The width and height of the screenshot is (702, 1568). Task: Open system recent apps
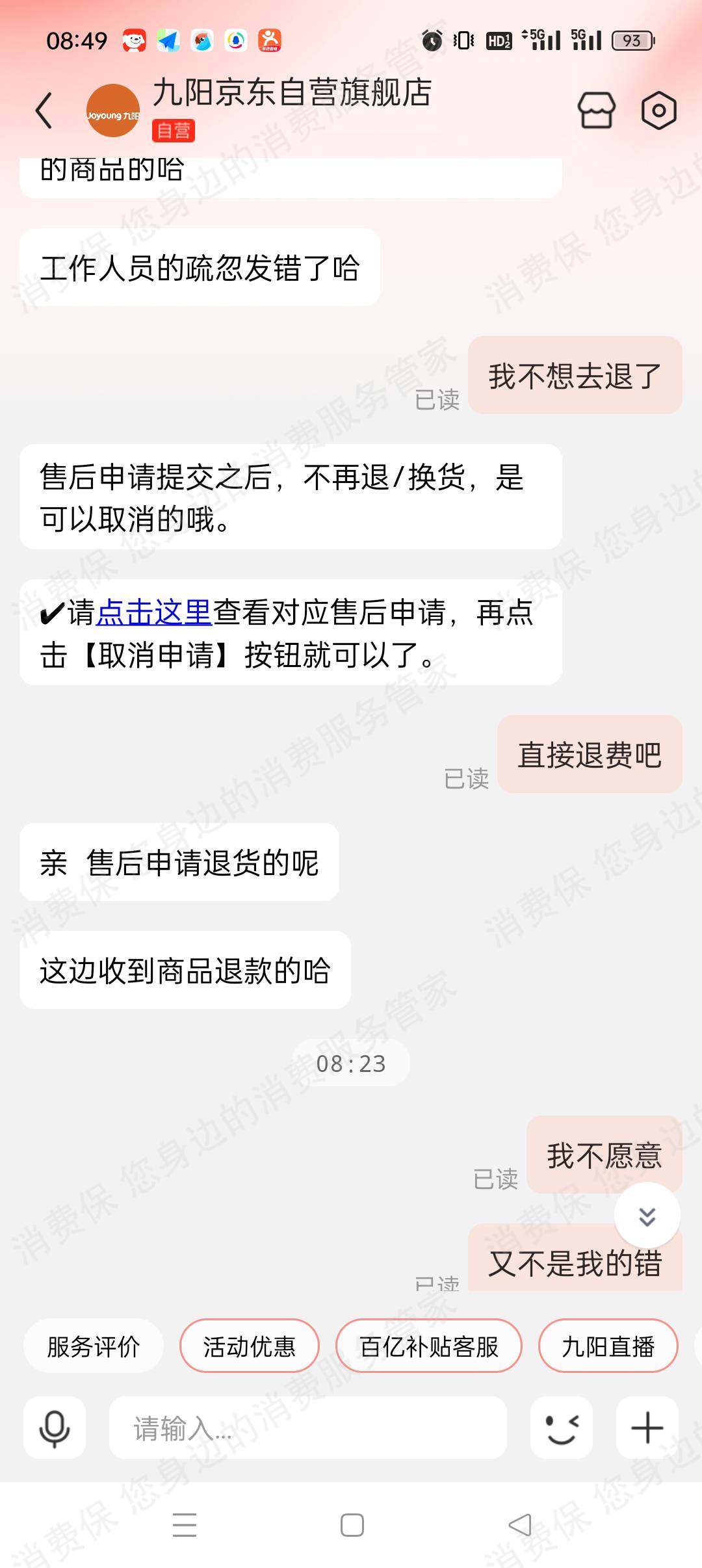[x=185, y=1525]
